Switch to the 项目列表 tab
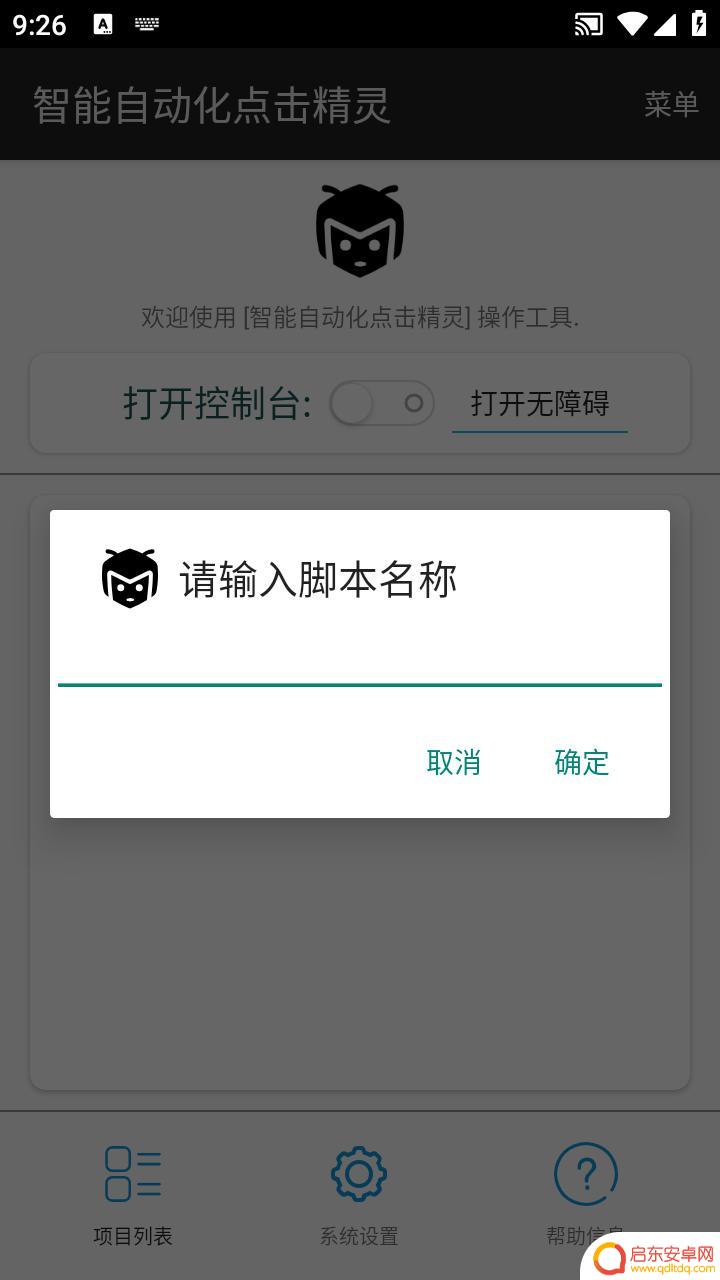 [133, 1195]
